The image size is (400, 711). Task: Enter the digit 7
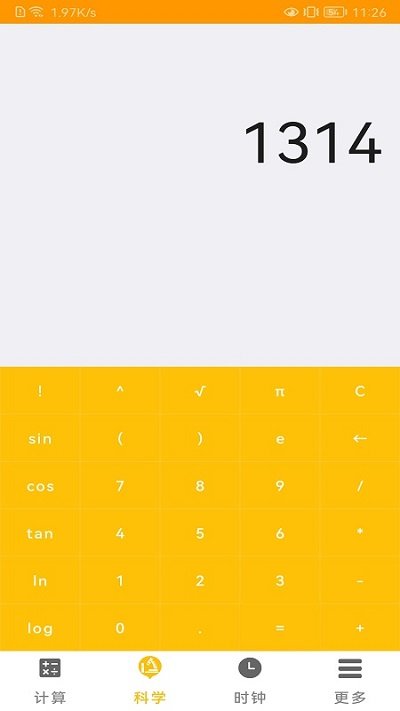click(120, 486)
